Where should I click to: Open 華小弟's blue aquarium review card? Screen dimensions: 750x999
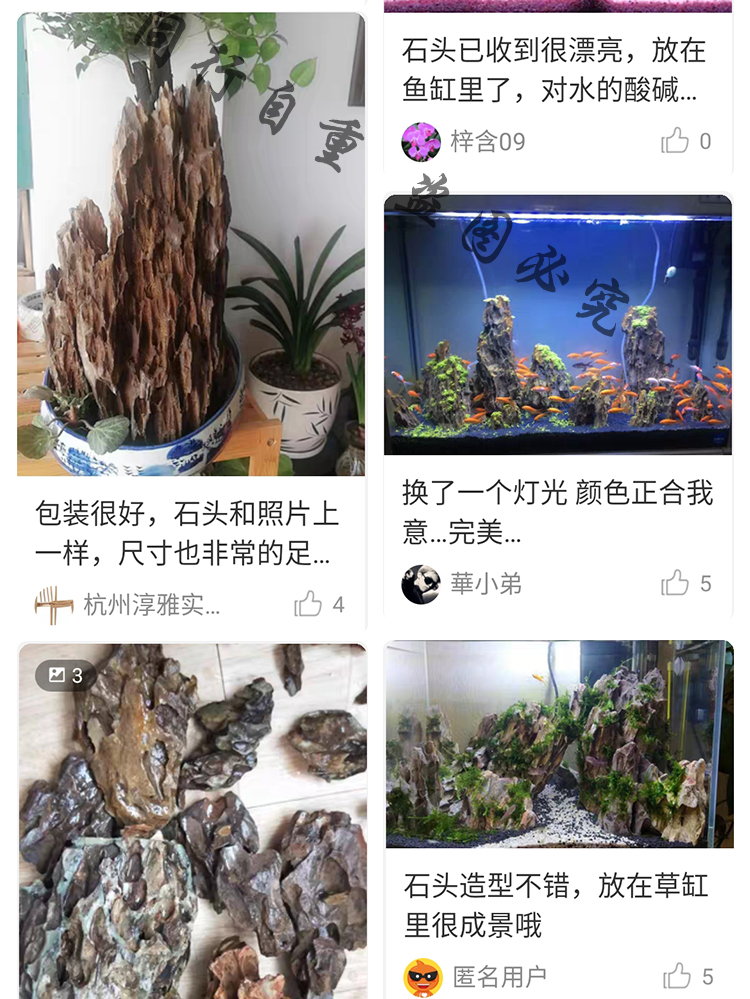point(558,405)
